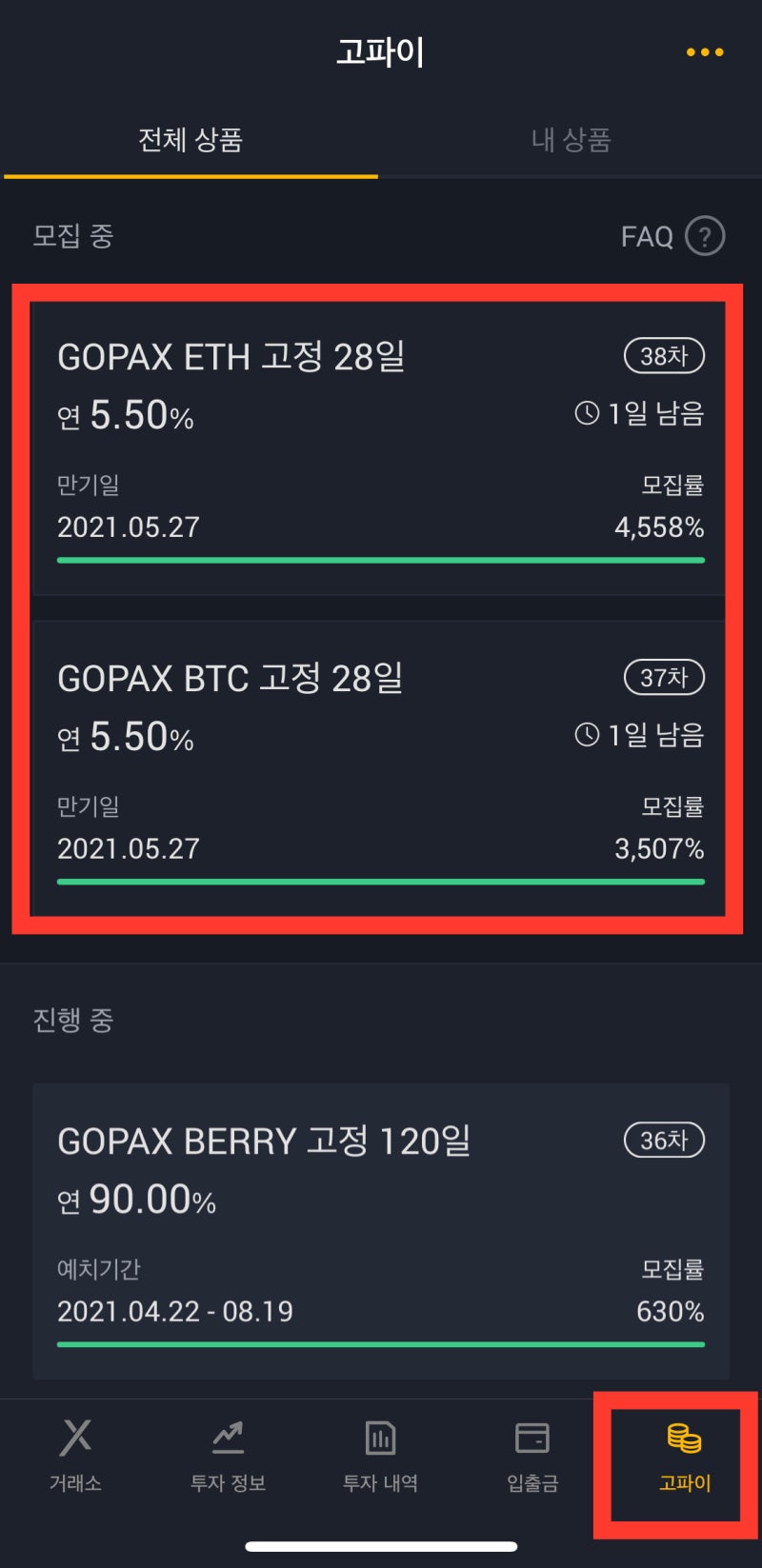
Task: Select the 전체 상품 tab
Action: point(189,141)
